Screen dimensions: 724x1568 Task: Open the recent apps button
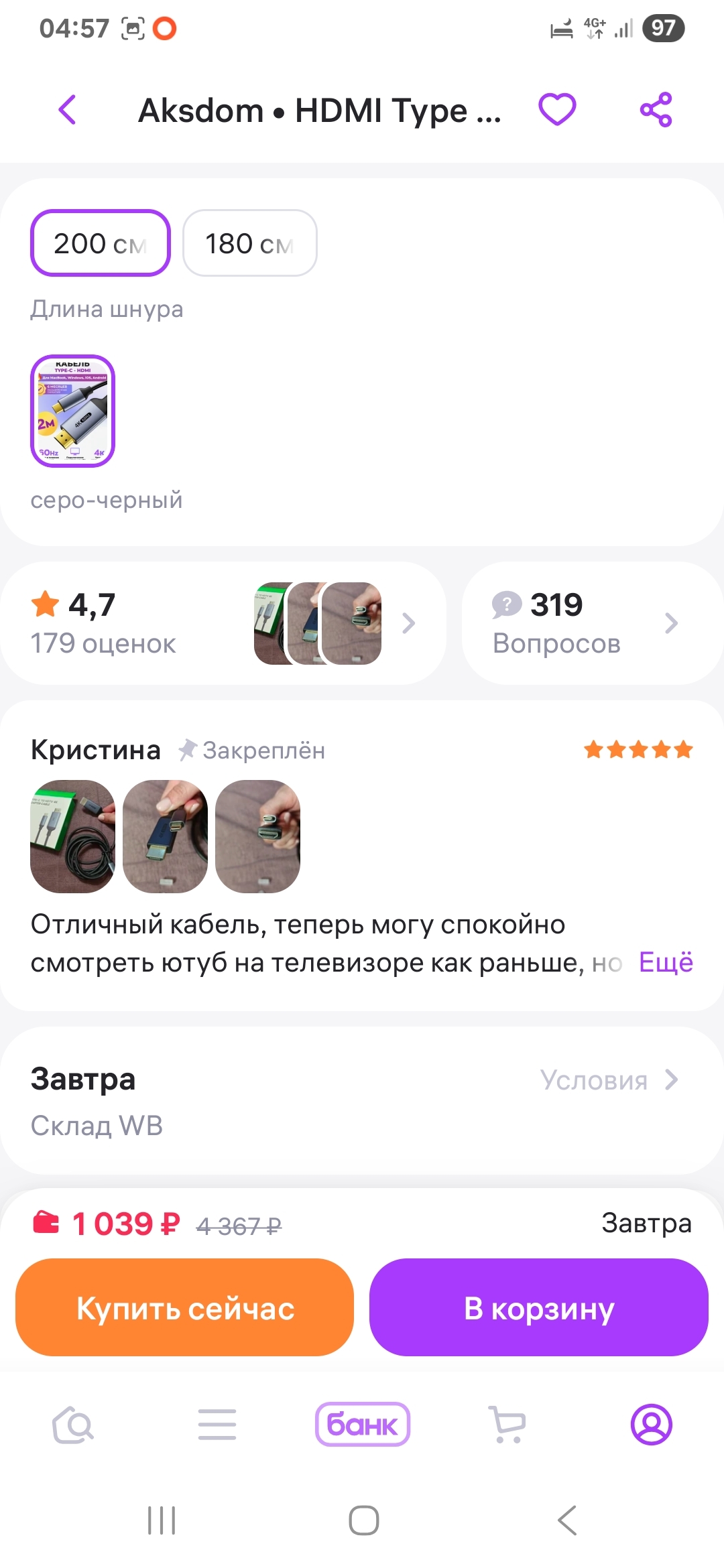(x=162, y=1520)
